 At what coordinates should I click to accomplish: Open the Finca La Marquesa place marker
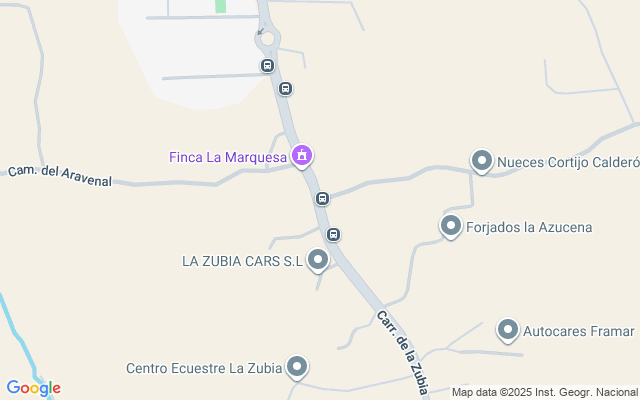(x=302, y=155)
